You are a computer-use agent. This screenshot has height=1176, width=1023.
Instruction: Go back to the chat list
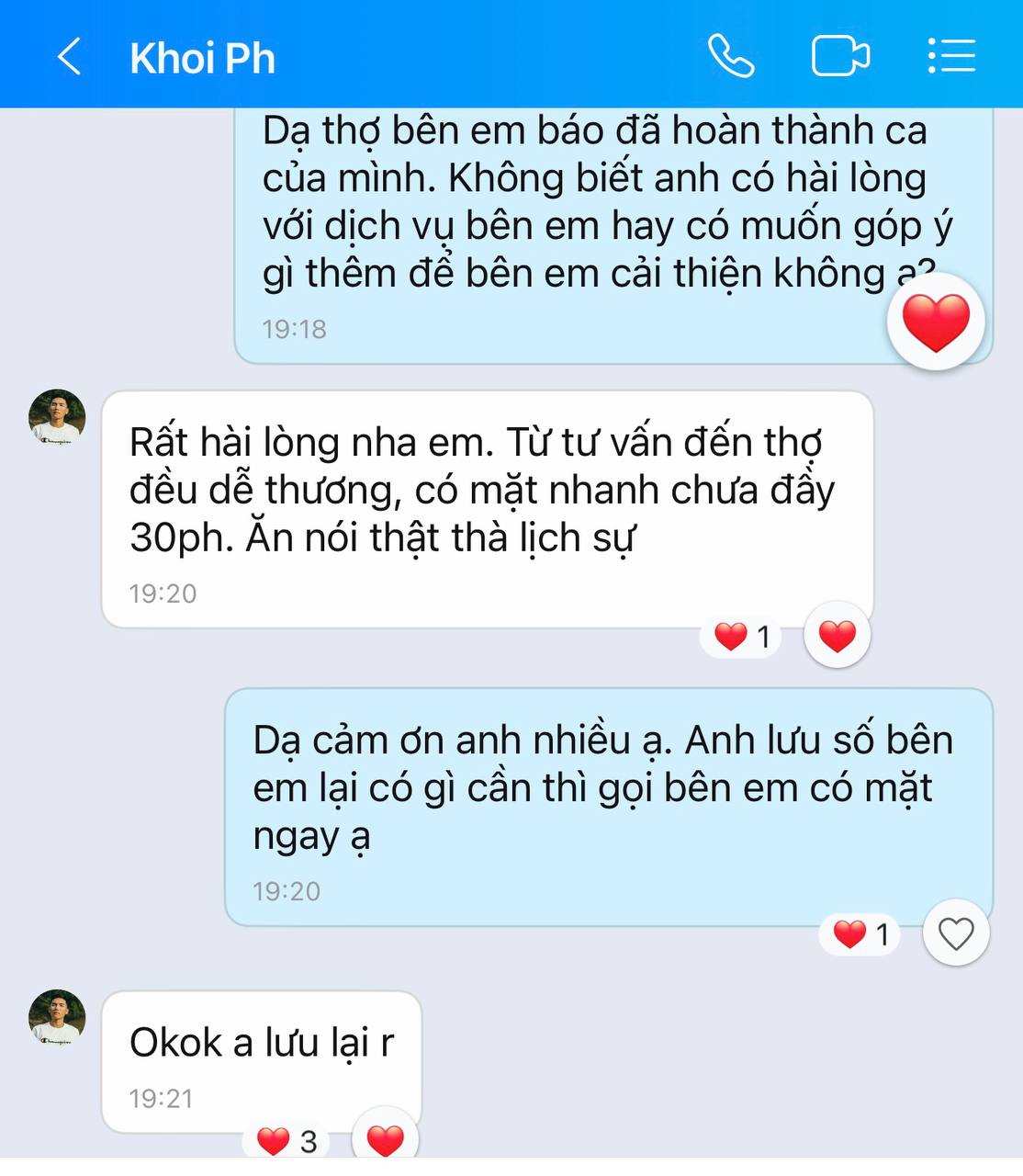(70, 57)
